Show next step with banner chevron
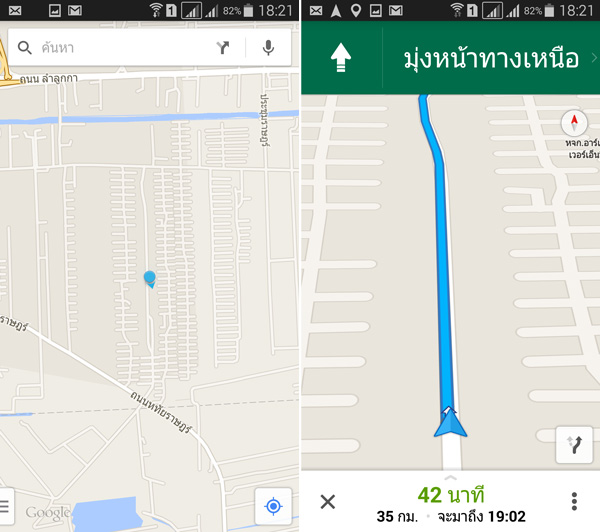This screenshot has width=600, height=532. 592,59
